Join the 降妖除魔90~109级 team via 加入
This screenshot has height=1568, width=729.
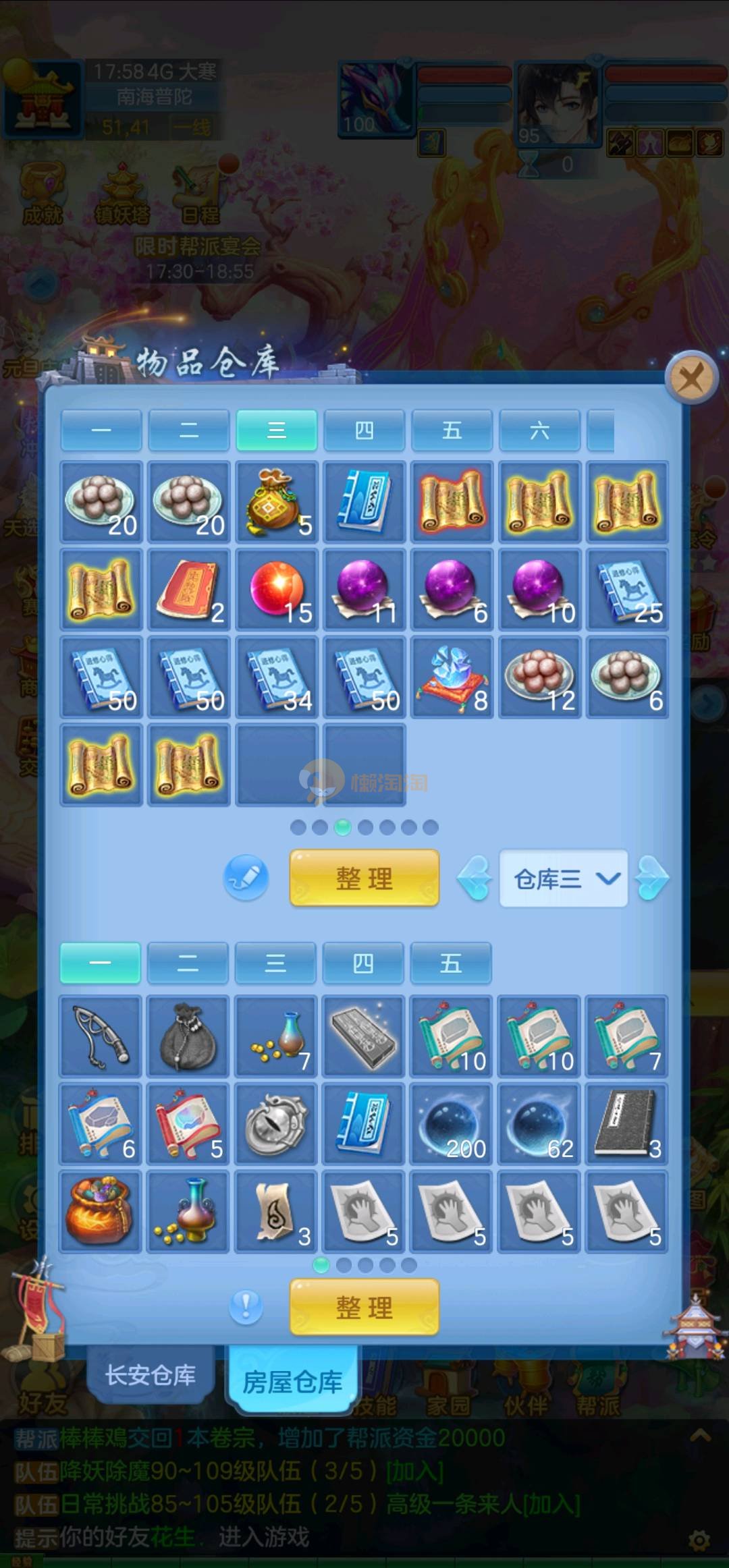(414, 1471)
